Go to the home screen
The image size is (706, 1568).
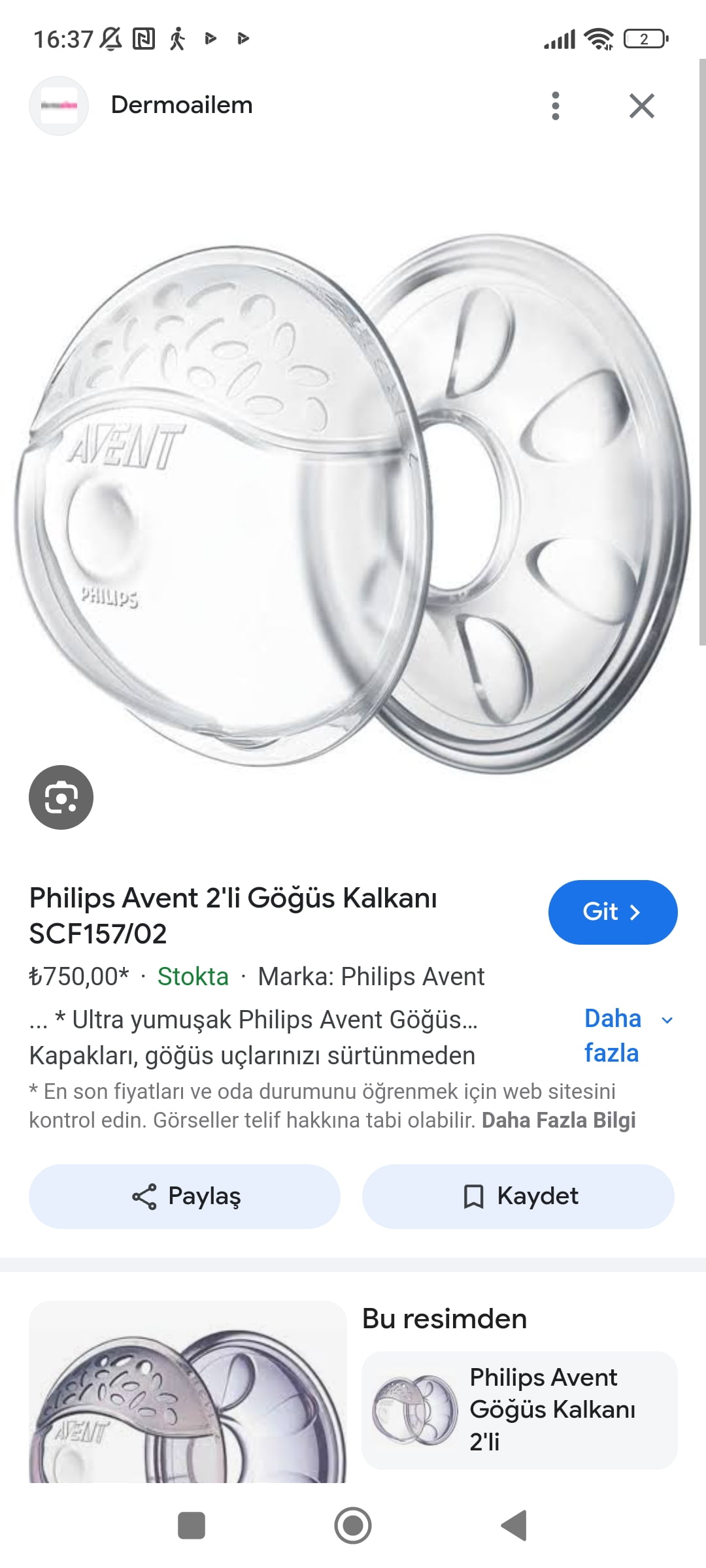pos(353,1526)
